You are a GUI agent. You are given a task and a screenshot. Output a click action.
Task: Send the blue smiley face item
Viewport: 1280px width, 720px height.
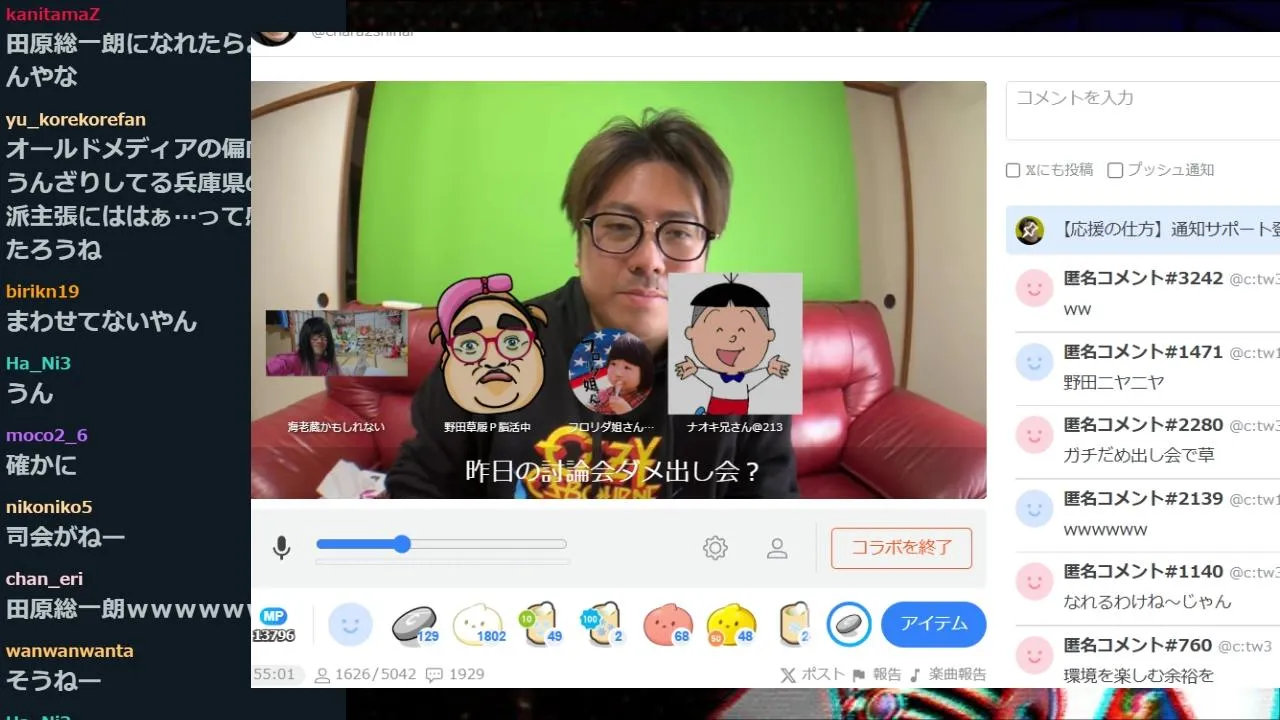coord(350,624)
